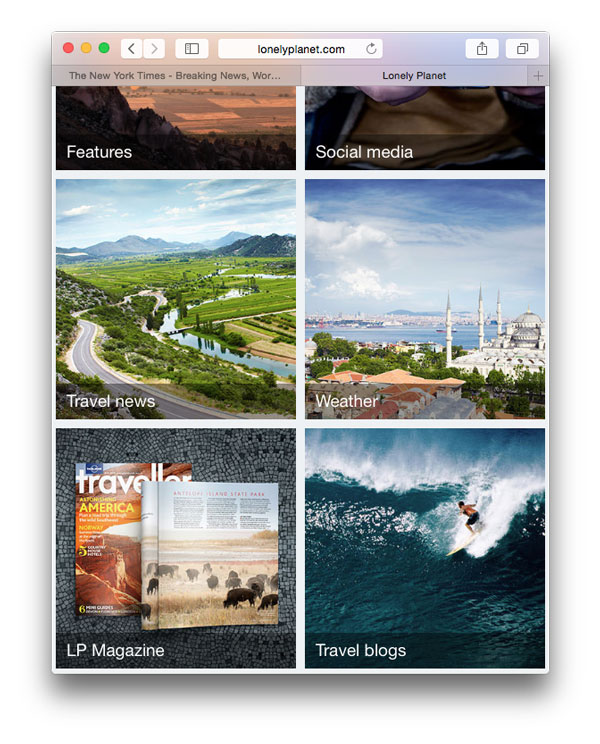Reload the current page
The height and width of the screenshot is (744, 600).
coord(371,48)
